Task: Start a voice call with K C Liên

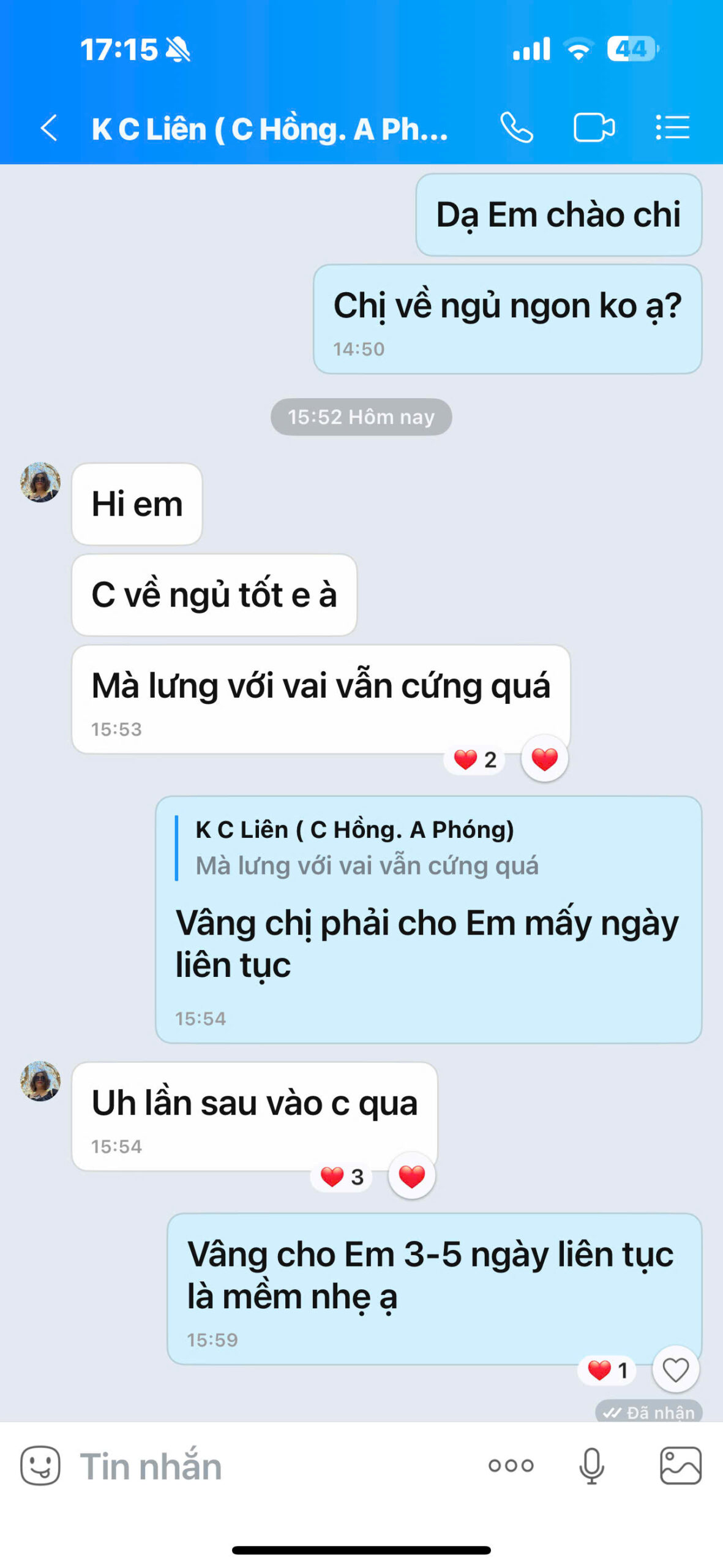Action: point(517,128)
